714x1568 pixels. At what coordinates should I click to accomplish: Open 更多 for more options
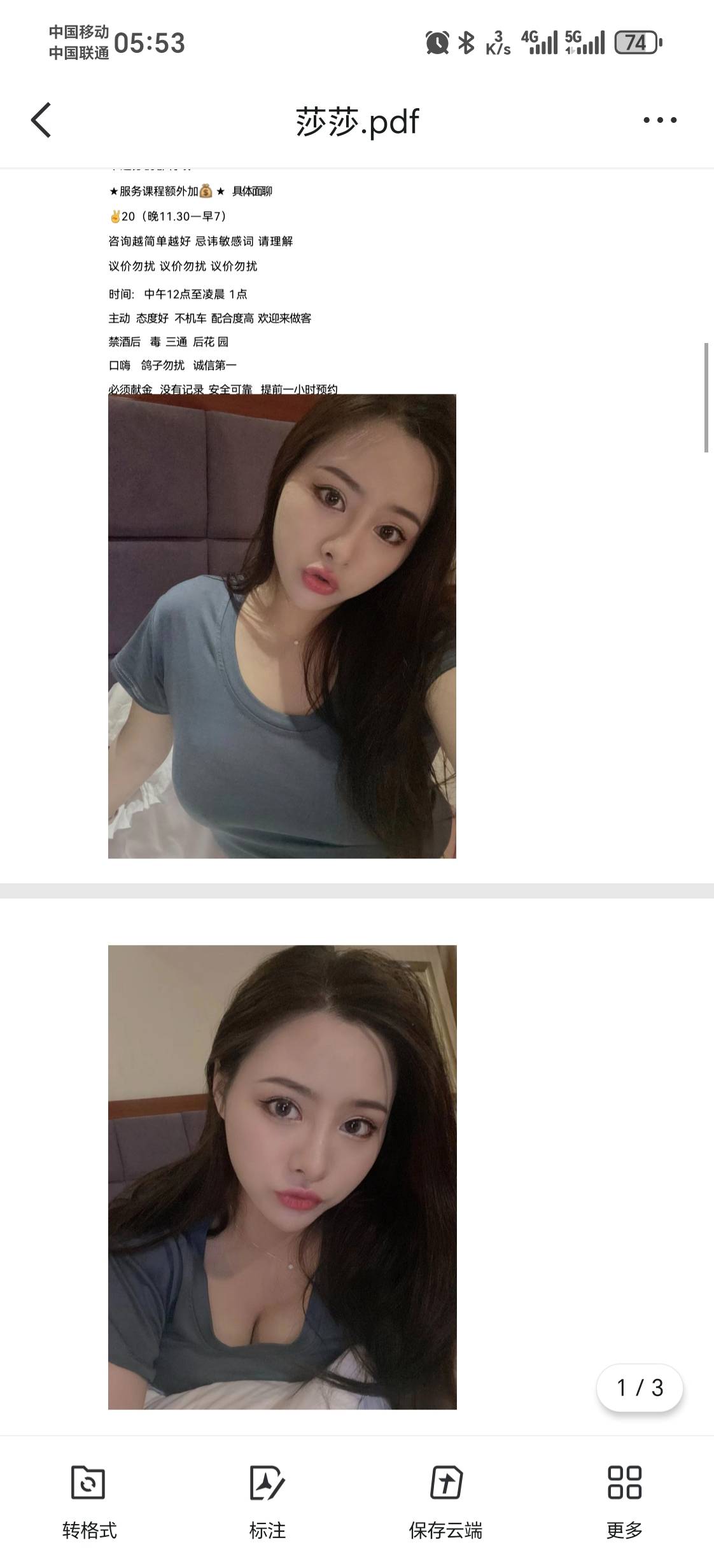tap(624, 1501)
